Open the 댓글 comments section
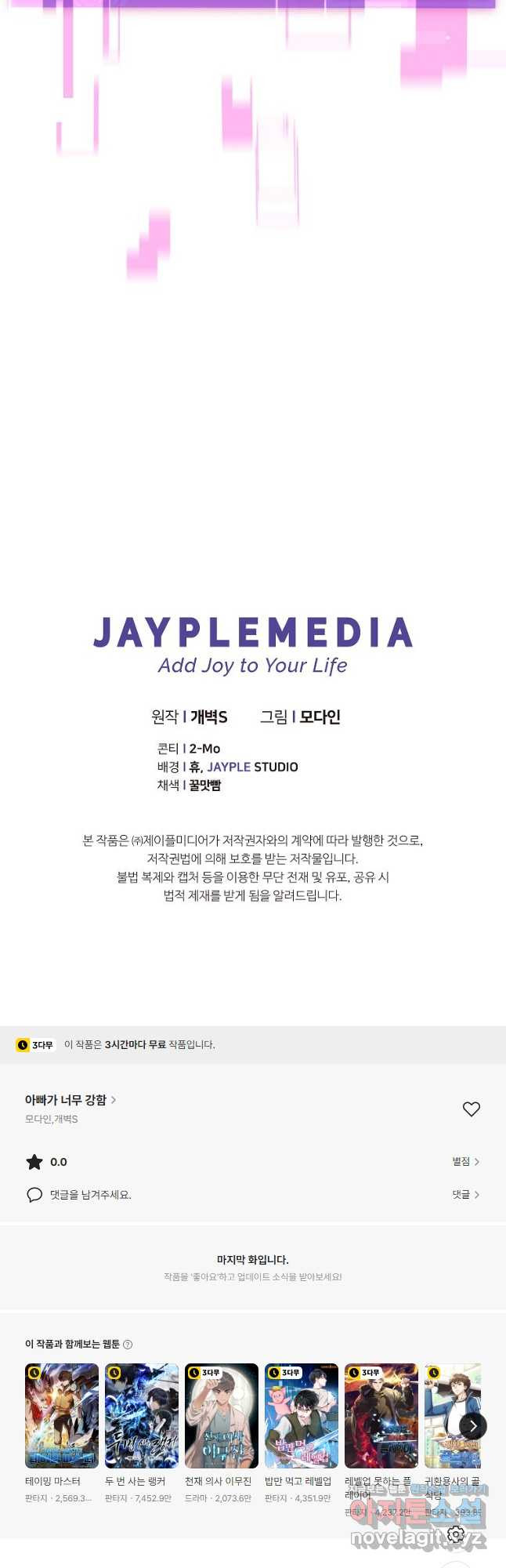Image resolution: width=506 pixels, height=1568 pixels. (x=465, y=1194)
